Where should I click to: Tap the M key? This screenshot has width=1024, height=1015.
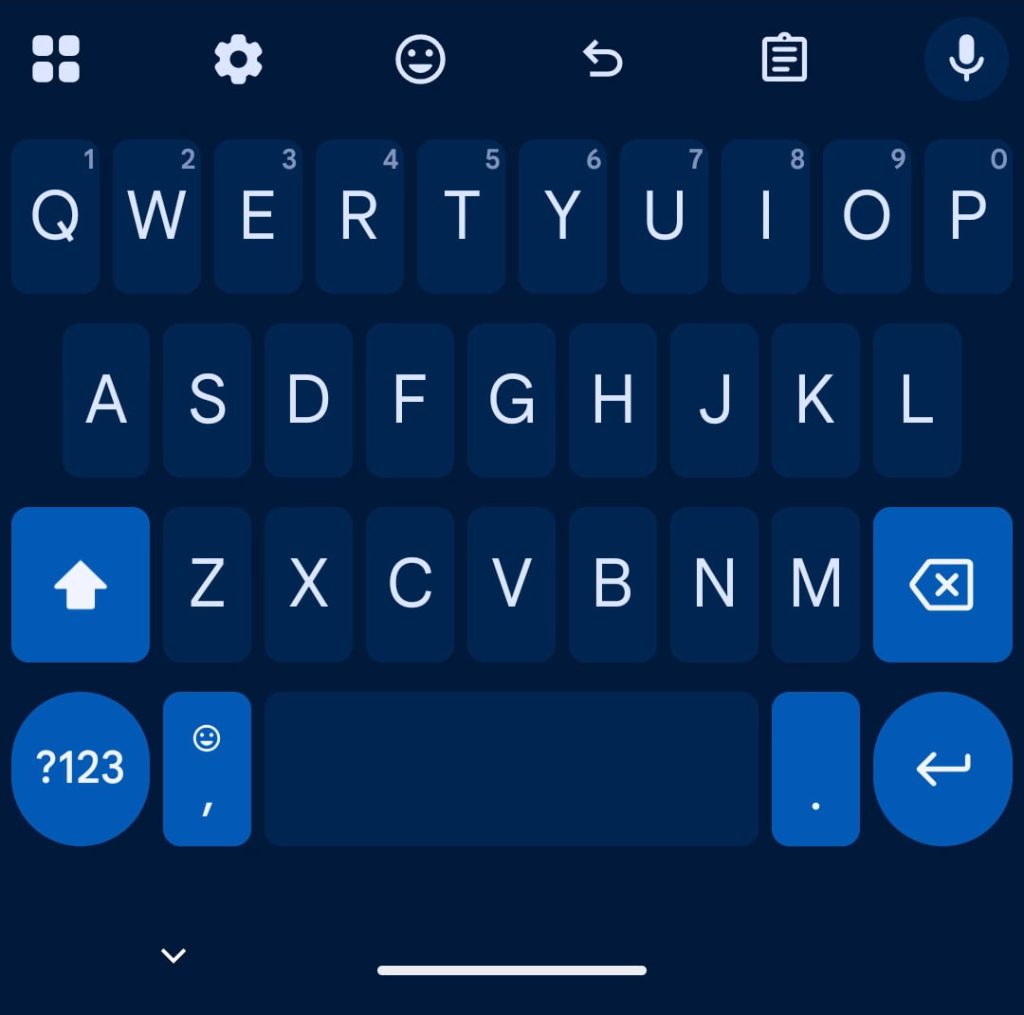[815, 585]
